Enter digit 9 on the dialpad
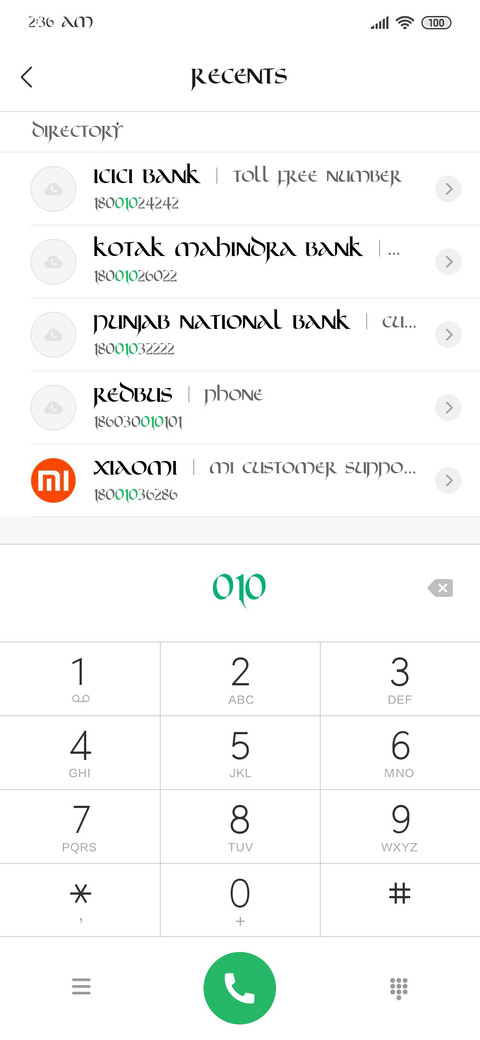480x1040 pixels. point(400,826)
